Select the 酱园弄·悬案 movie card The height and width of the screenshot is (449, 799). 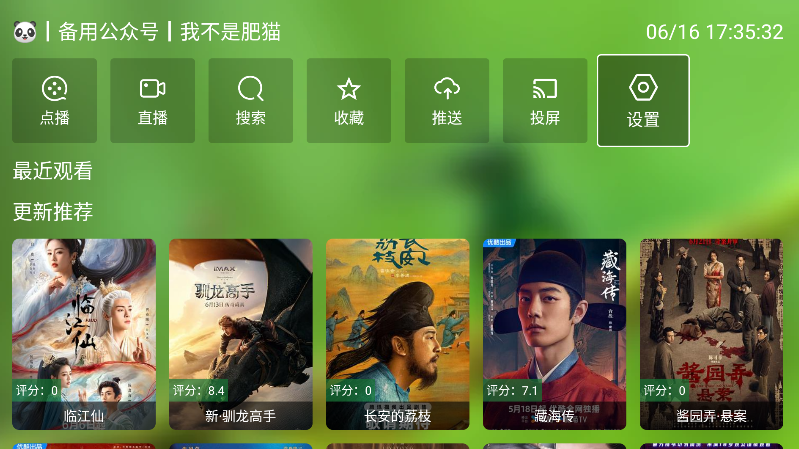[711, 333]
